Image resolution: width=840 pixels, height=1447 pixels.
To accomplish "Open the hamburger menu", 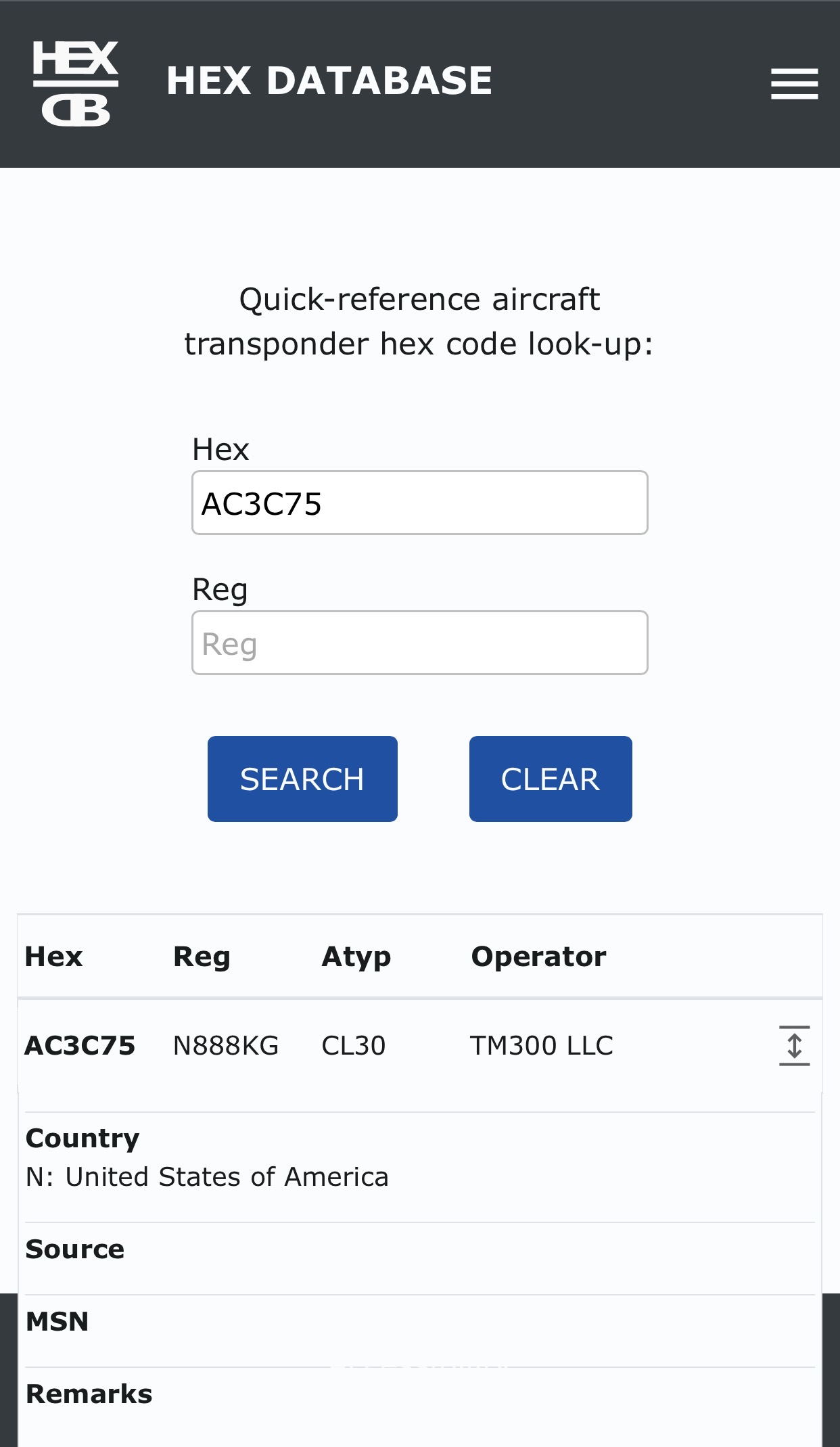I will pyautogui.click(x=794, y=83).
